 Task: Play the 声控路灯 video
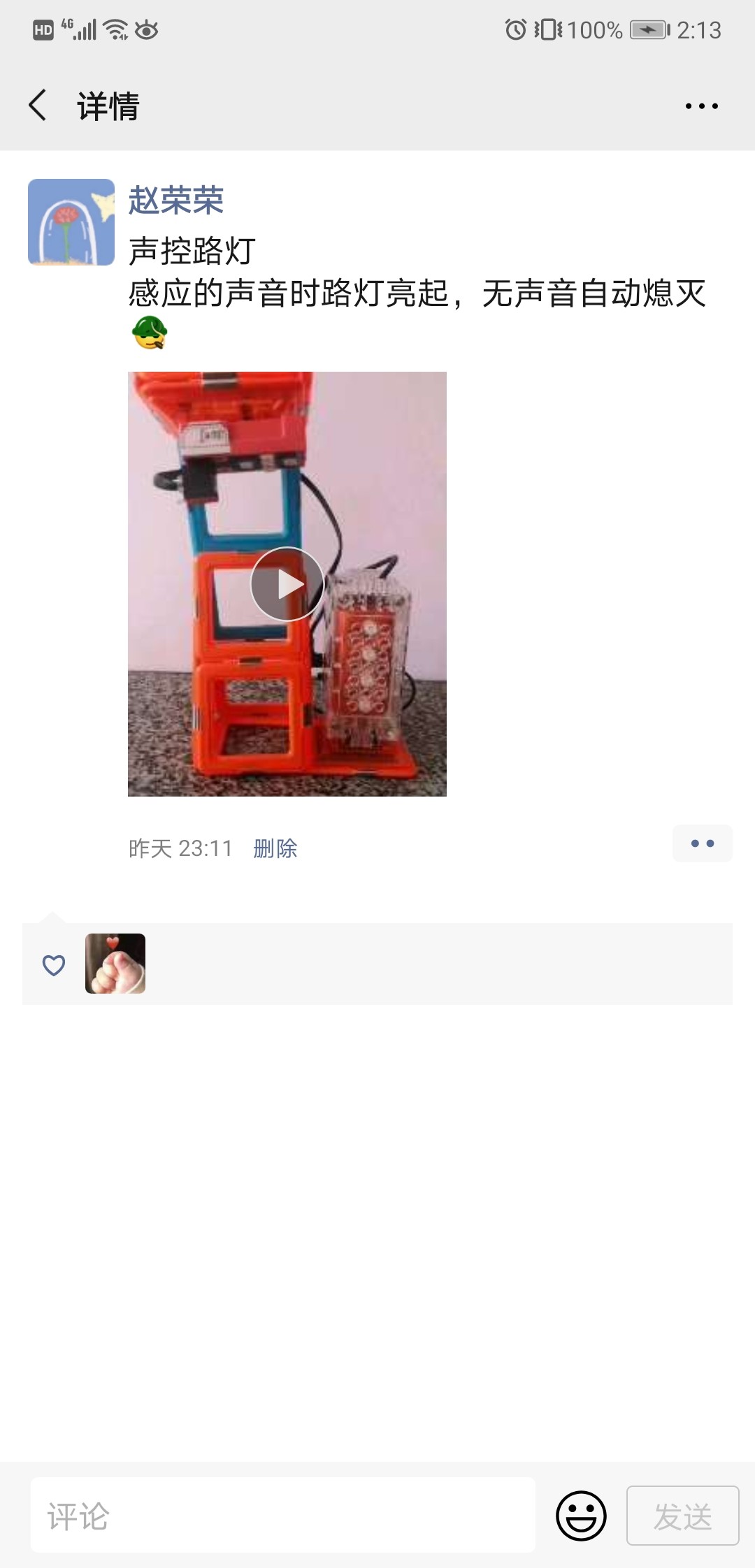click(x=287, y=583)
